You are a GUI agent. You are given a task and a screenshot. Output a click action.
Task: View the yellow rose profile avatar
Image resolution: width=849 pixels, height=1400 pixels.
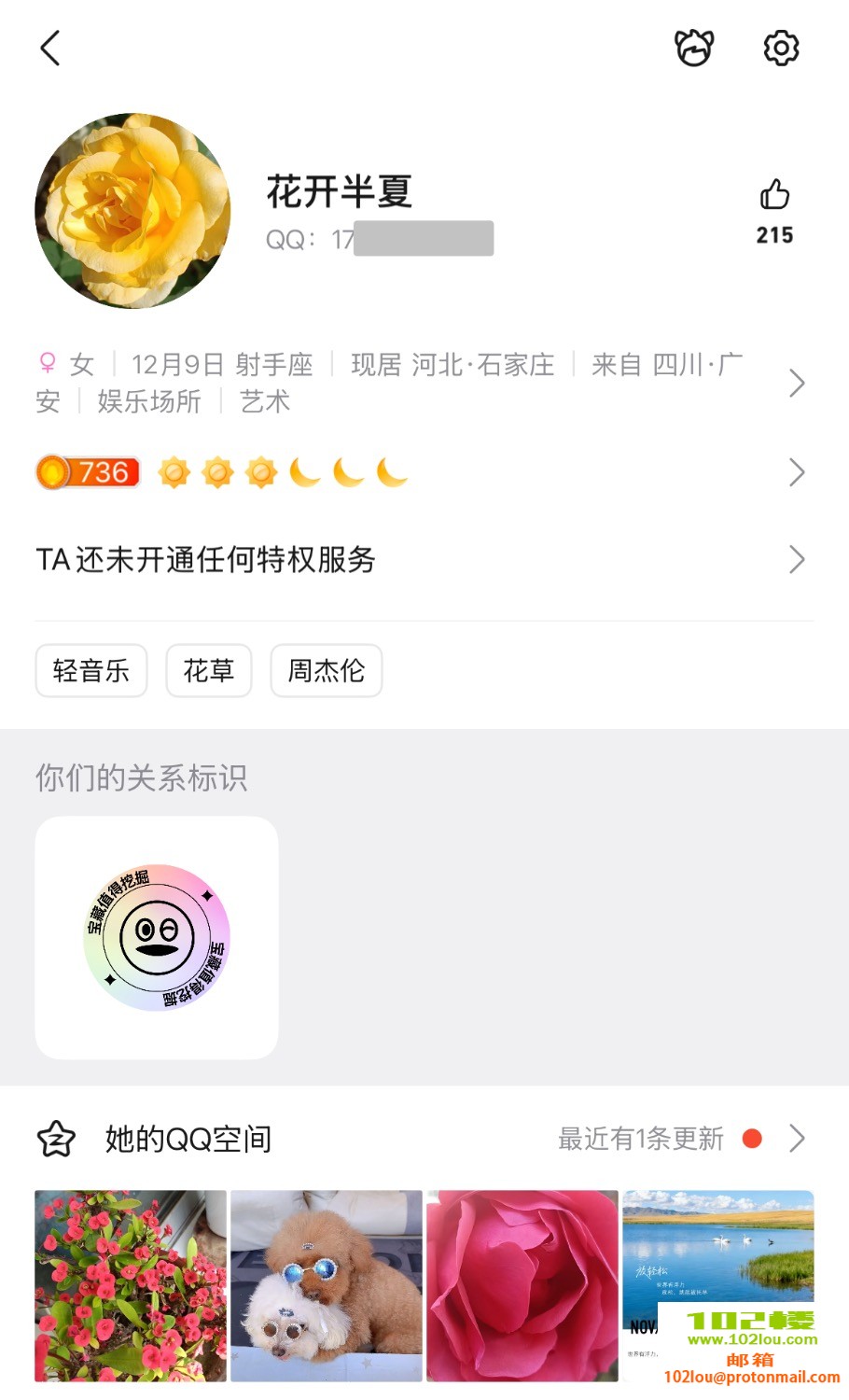click(132, 211)
